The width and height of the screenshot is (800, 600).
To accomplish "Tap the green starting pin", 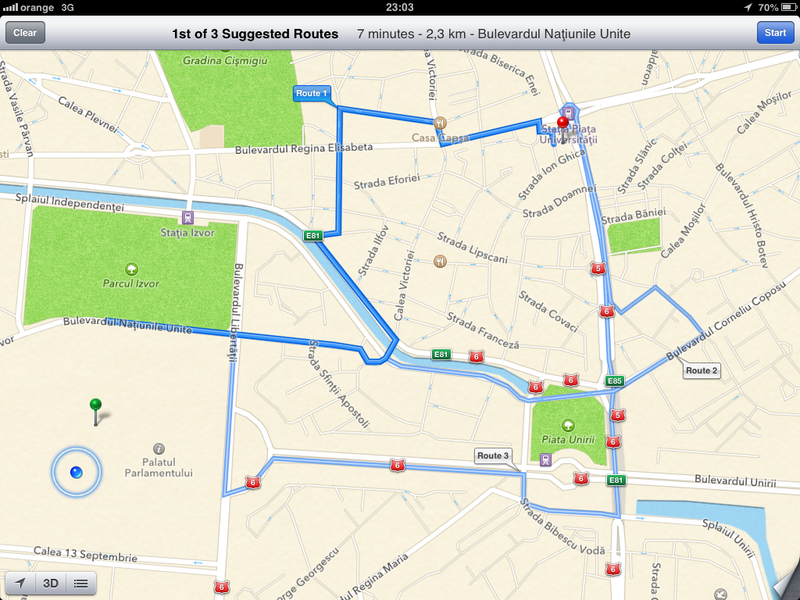I will [96, 406].
